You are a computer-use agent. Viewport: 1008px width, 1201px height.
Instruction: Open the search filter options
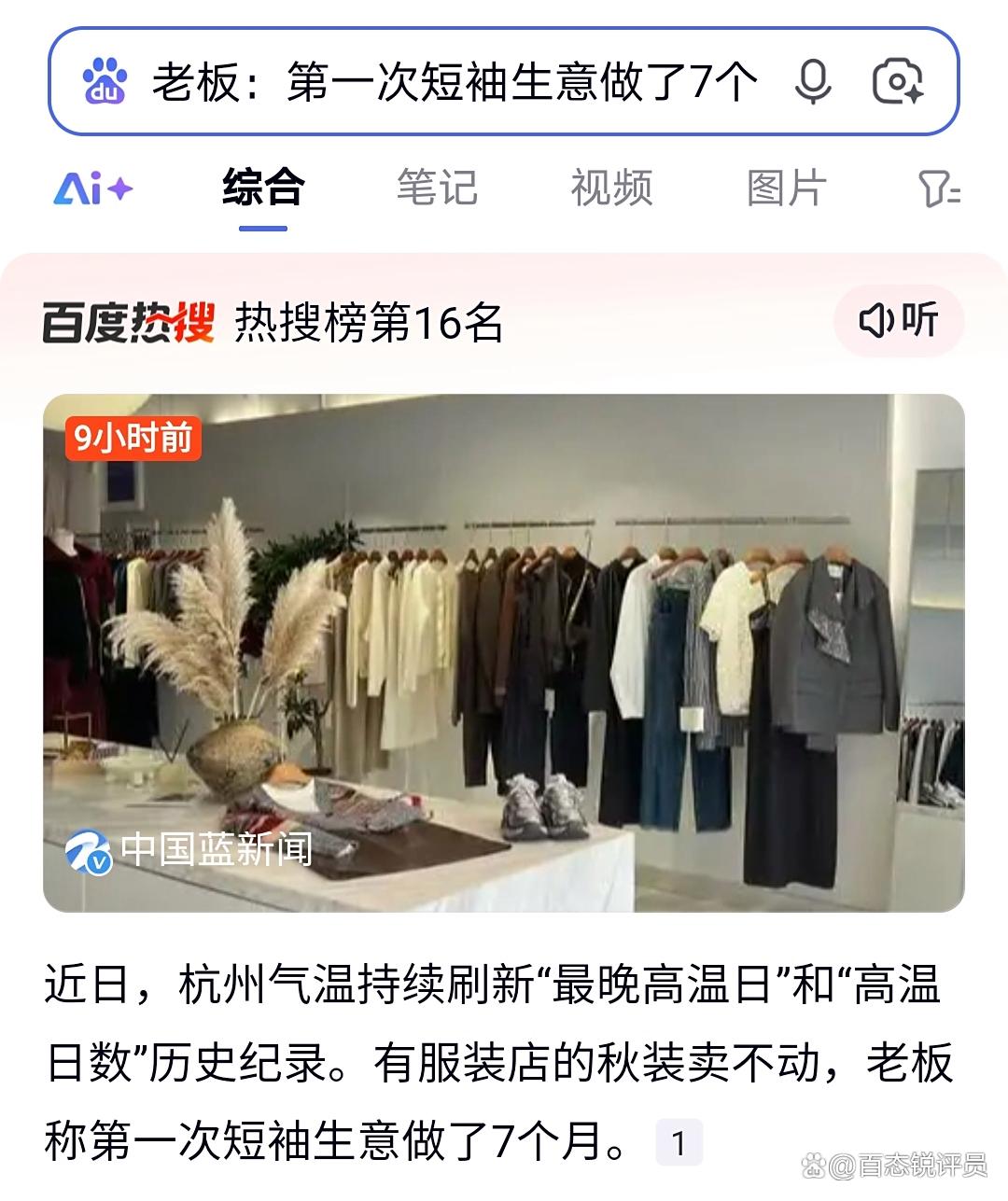click(938, 189)
